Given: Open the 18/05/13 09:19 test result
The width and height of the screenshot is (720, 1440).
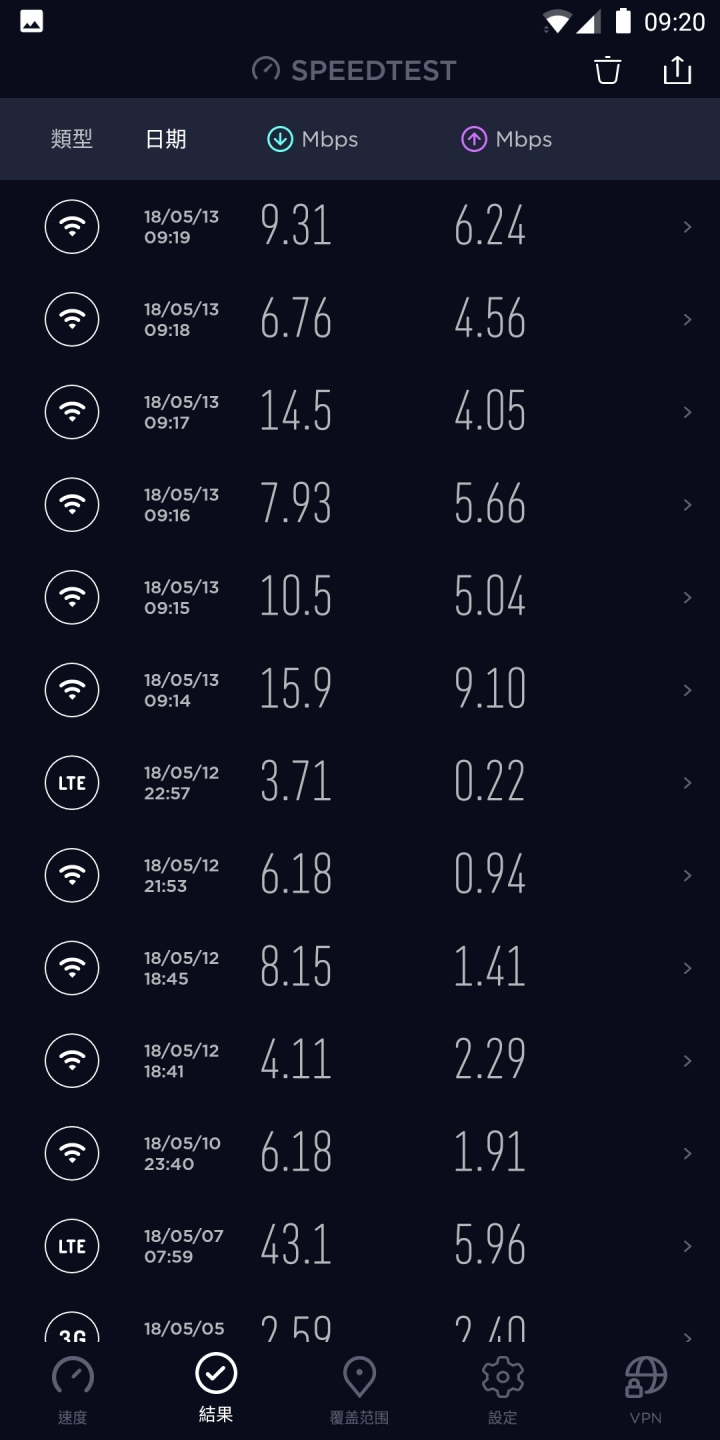Looking at the screenshot, I should 360,227.
